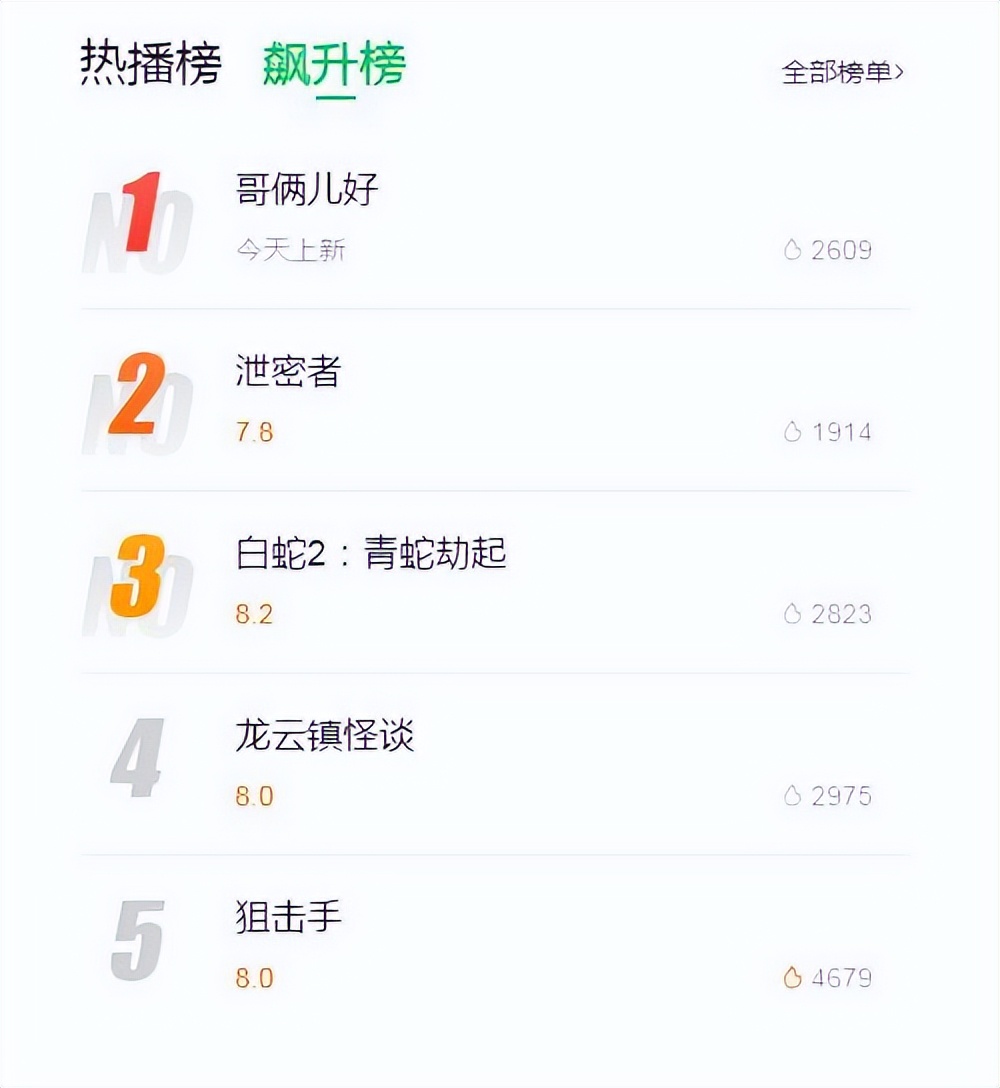The height and width of the screenshot is (1088, 1000).
Task: View 白蛇2：青蛇劫起 details
Action: (x=371, y=554)
